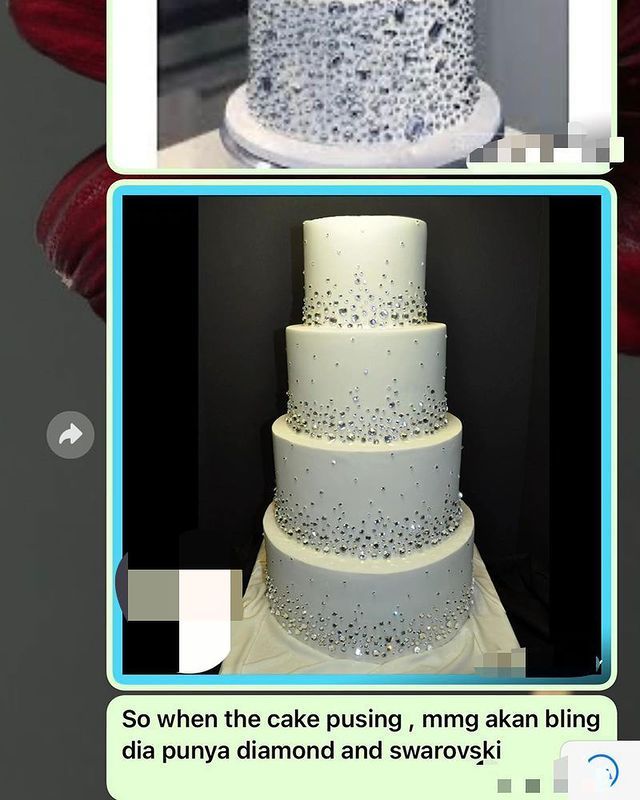Open the four-tier white cake photo
The image size is (640, 800).
(364, 435)
